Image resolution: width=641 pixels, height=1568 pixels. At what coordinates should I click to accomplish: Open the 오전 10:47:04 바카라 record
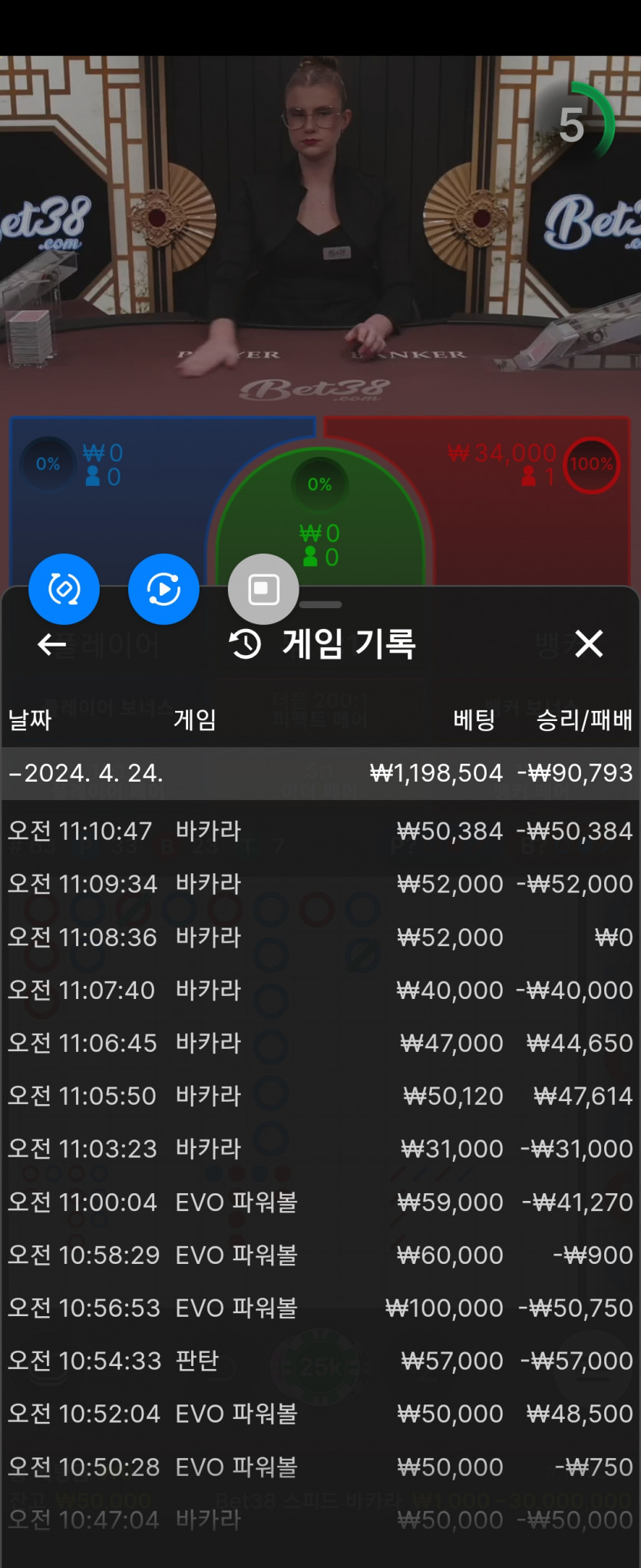[320, 1520]
